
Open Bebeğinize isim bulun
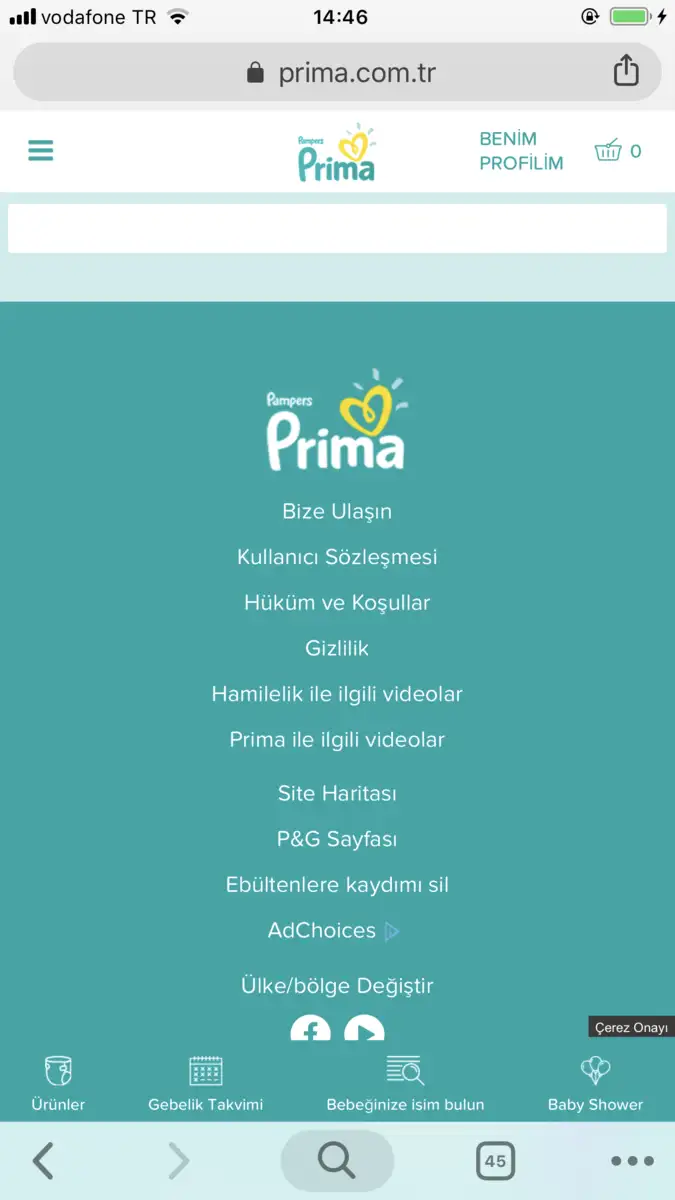[405, 1084]
